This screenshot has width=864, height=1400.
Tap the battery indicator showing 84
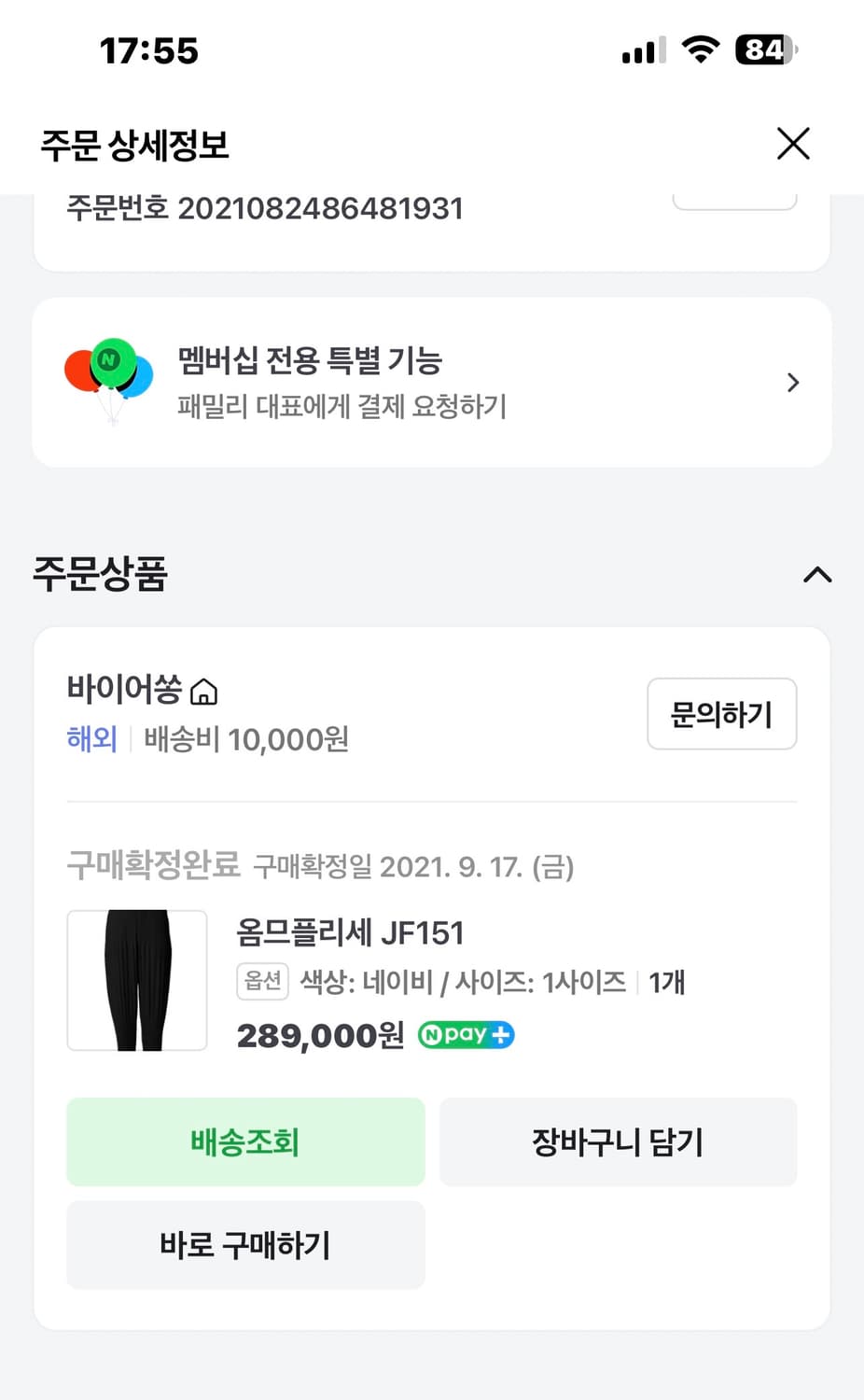point(763,49)
